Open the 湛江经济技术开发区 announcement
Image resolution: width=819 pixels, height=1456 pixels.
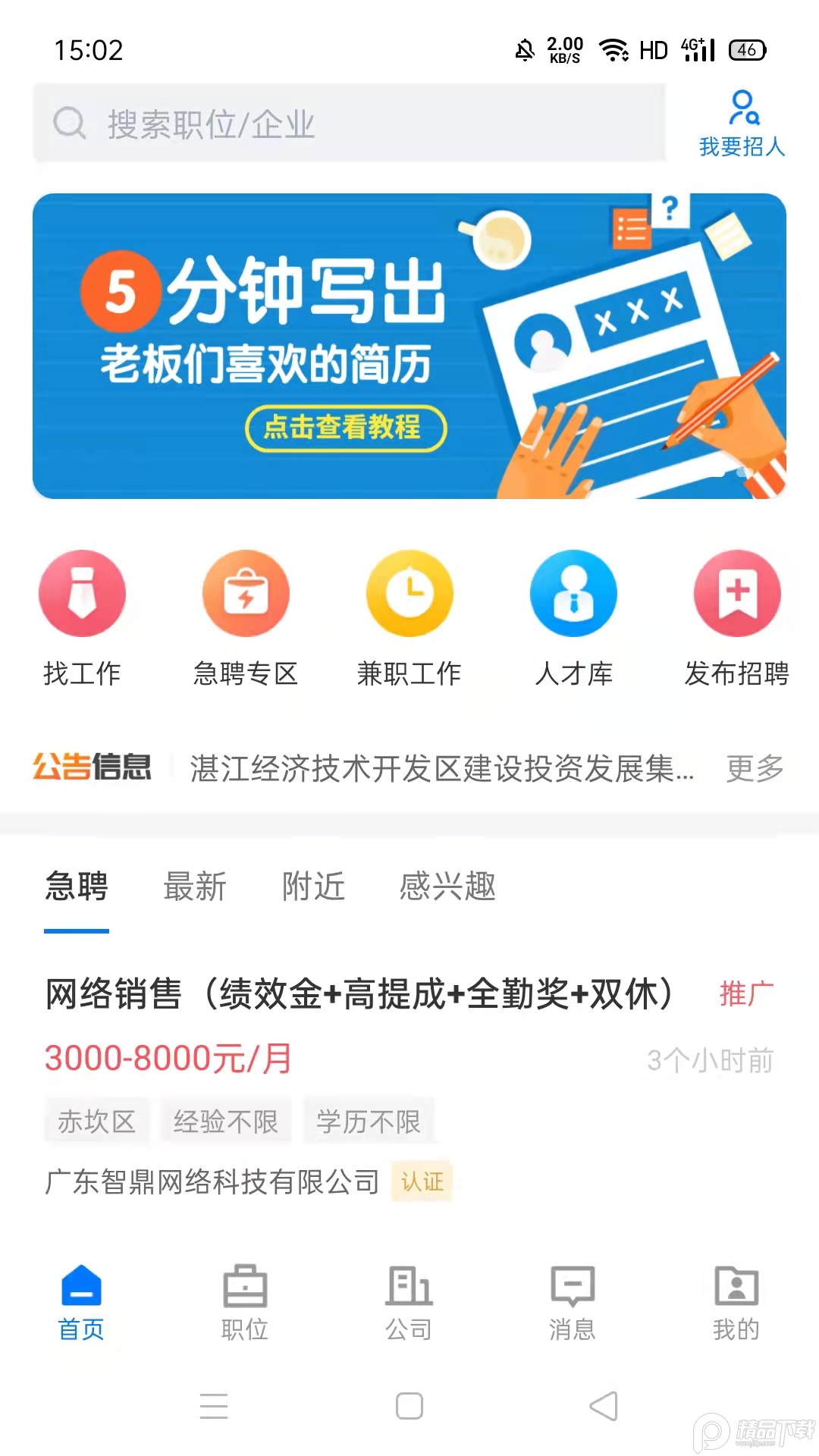coord(441,768)
